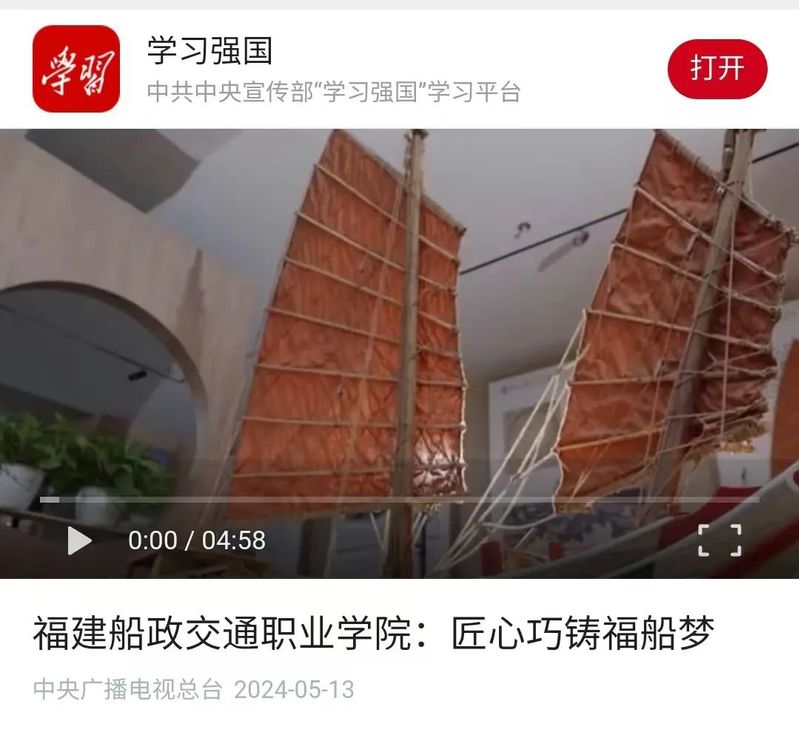
Task: Open the 学习强国 app icon
Action: 76,69
